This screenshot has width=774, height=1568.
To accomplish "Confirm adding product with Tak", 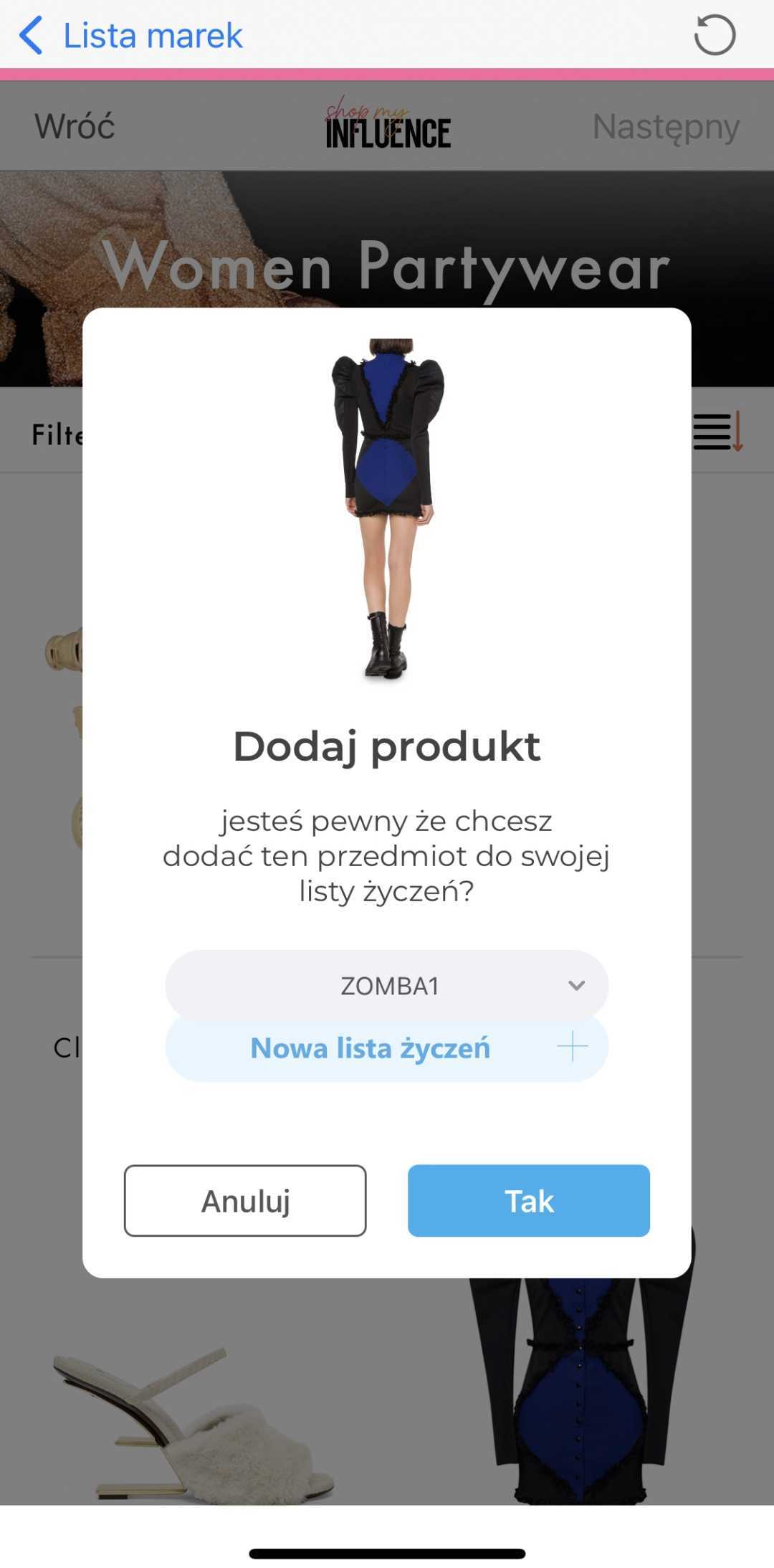I will pos(529,1200).
